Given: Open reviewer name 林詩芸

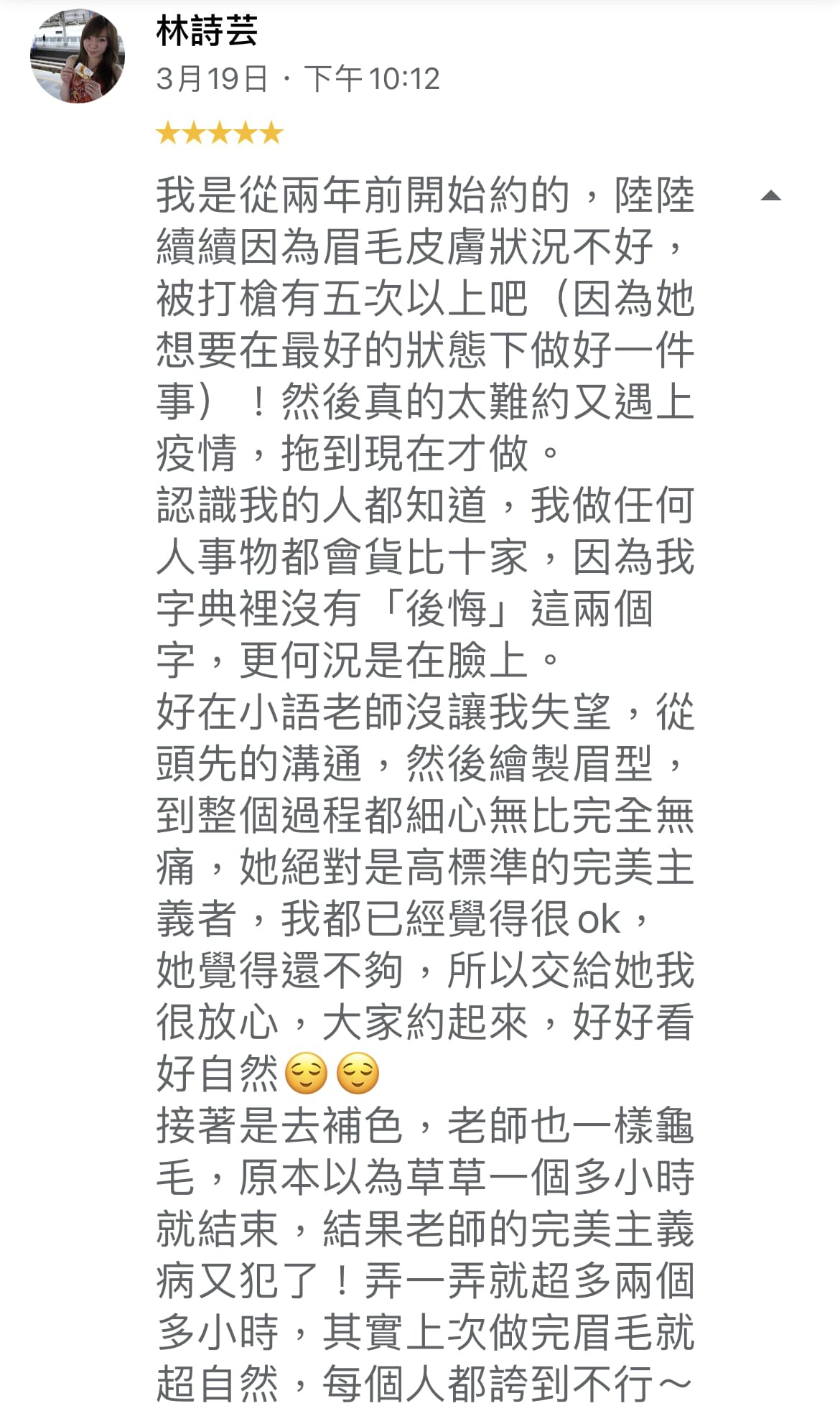Looking at the screenshot, I should 207,32.
